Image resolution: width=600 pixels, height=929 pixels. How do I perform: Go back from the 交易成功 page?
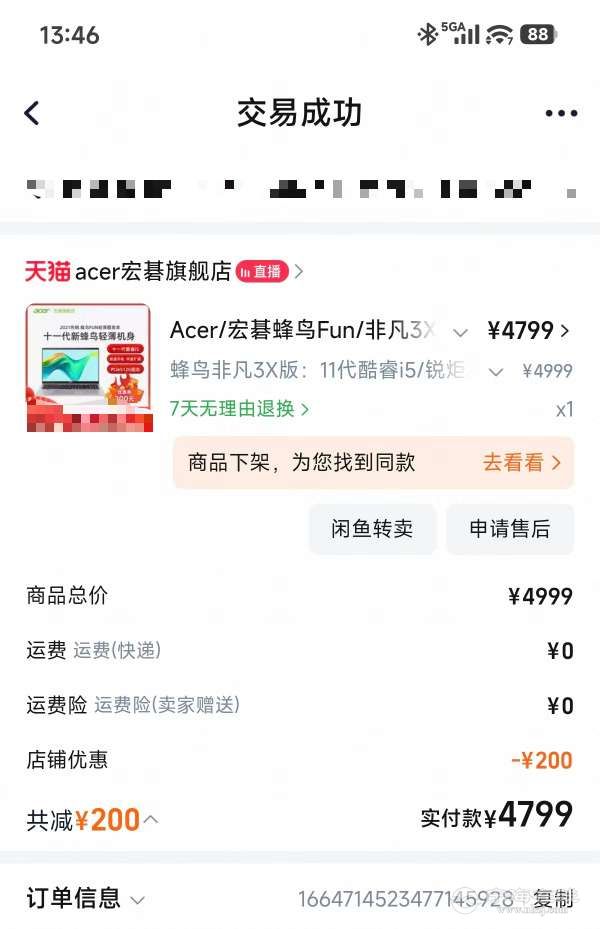(x=32, y=113)
